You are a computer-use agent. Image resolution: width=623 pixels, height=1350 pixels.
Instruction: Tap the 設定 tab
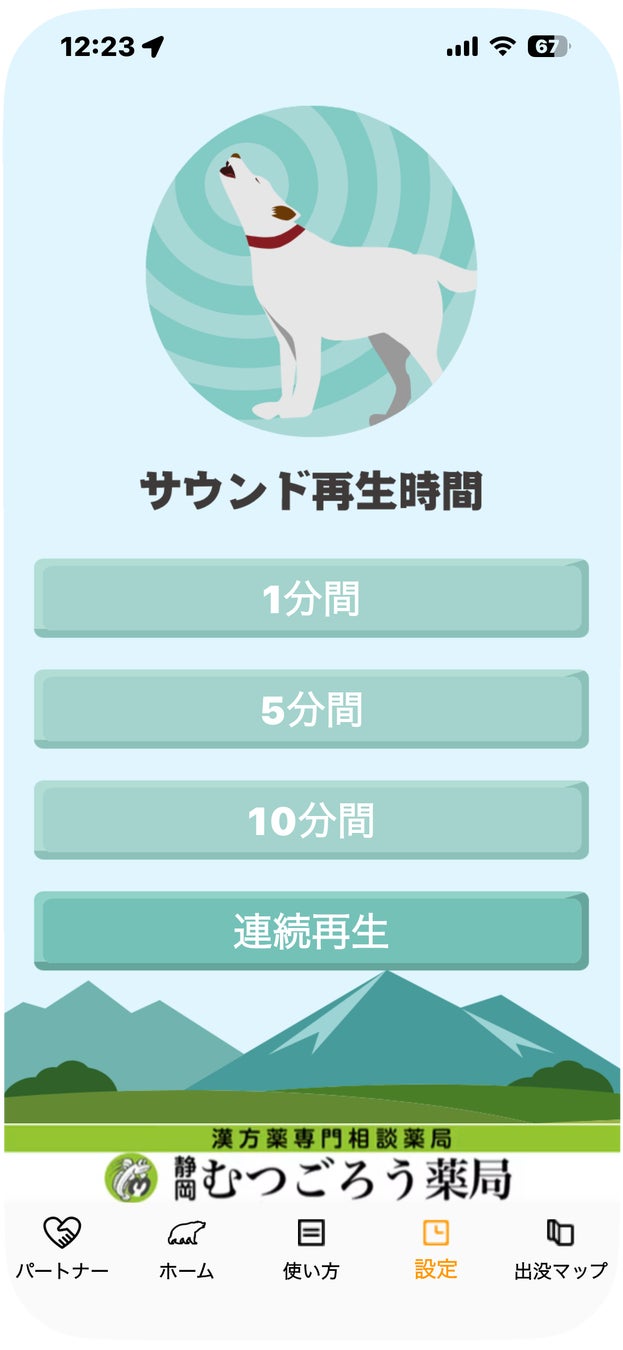(x=436, y=1248)
